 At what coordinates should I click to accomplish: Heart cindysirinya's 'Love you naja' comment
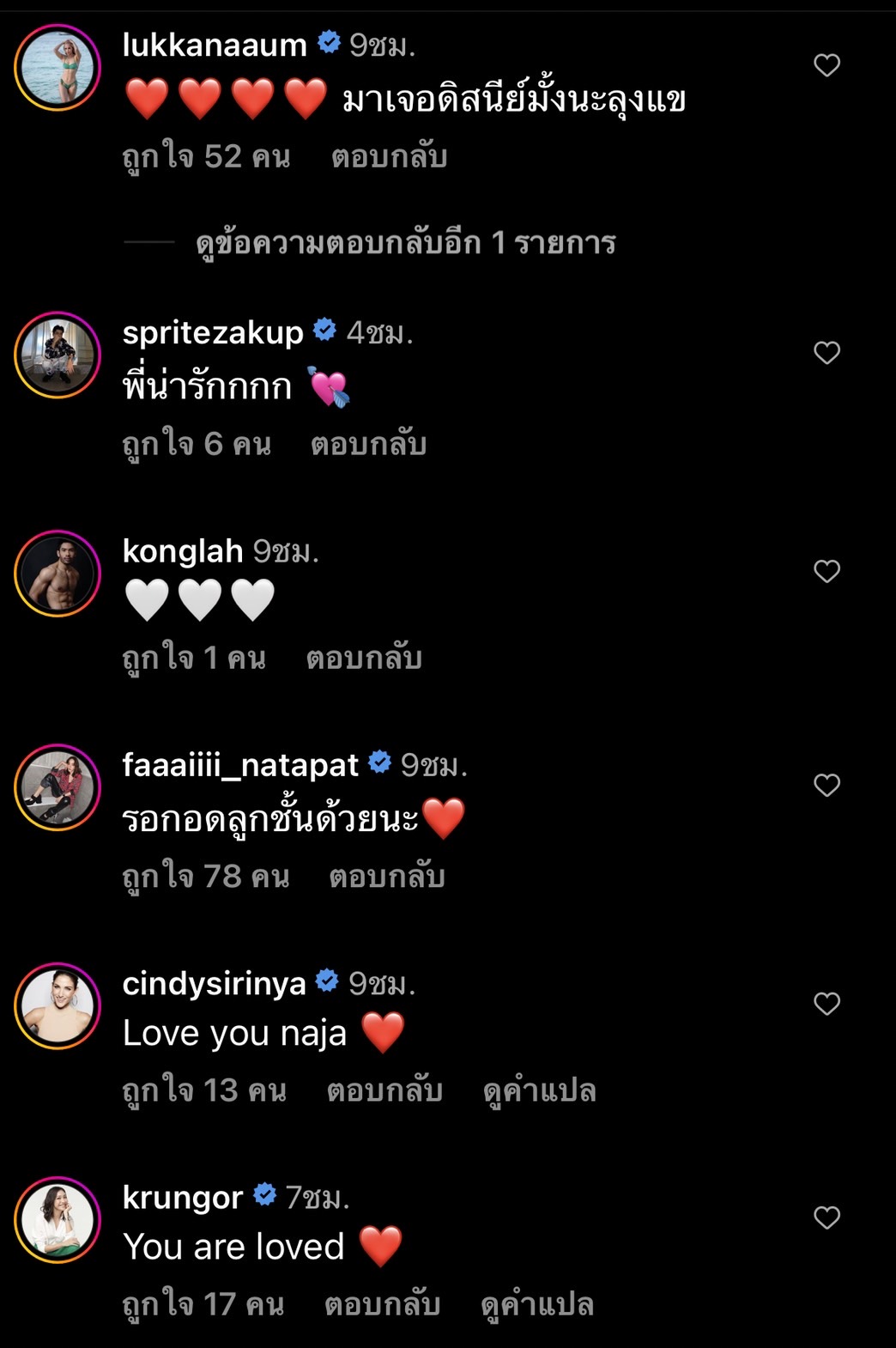pos(826,1003)
